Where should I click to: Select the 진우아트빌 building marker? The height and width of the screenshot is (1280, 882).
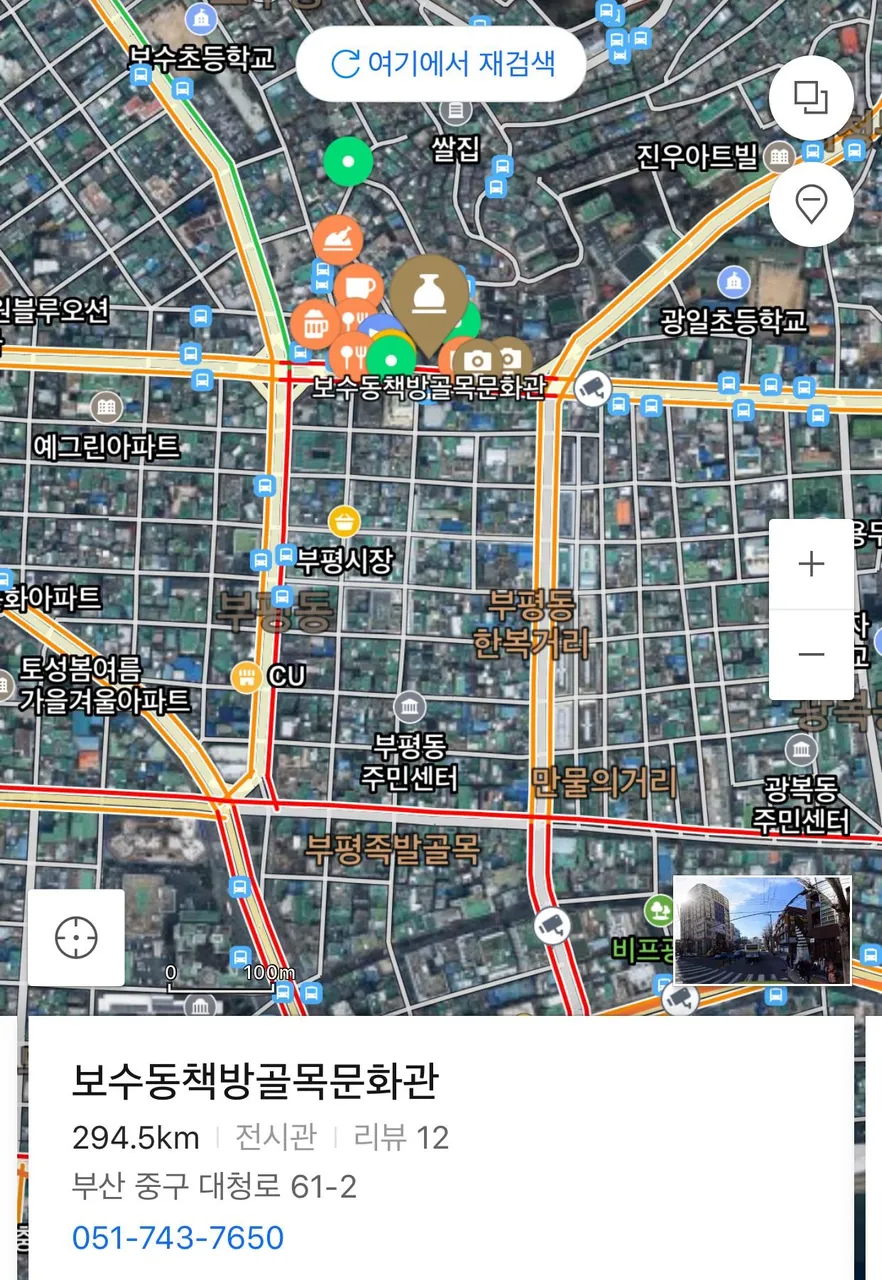pos(779,156)
